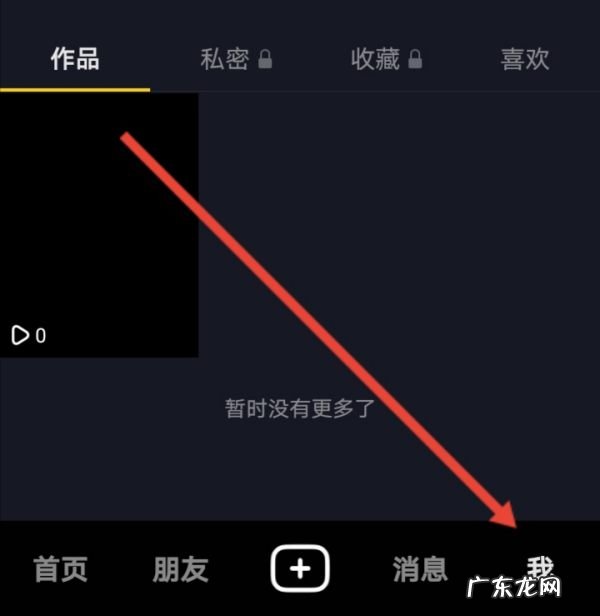Open the 私密 tab
This screenshot has width=600, height=616.
[236, 59]
